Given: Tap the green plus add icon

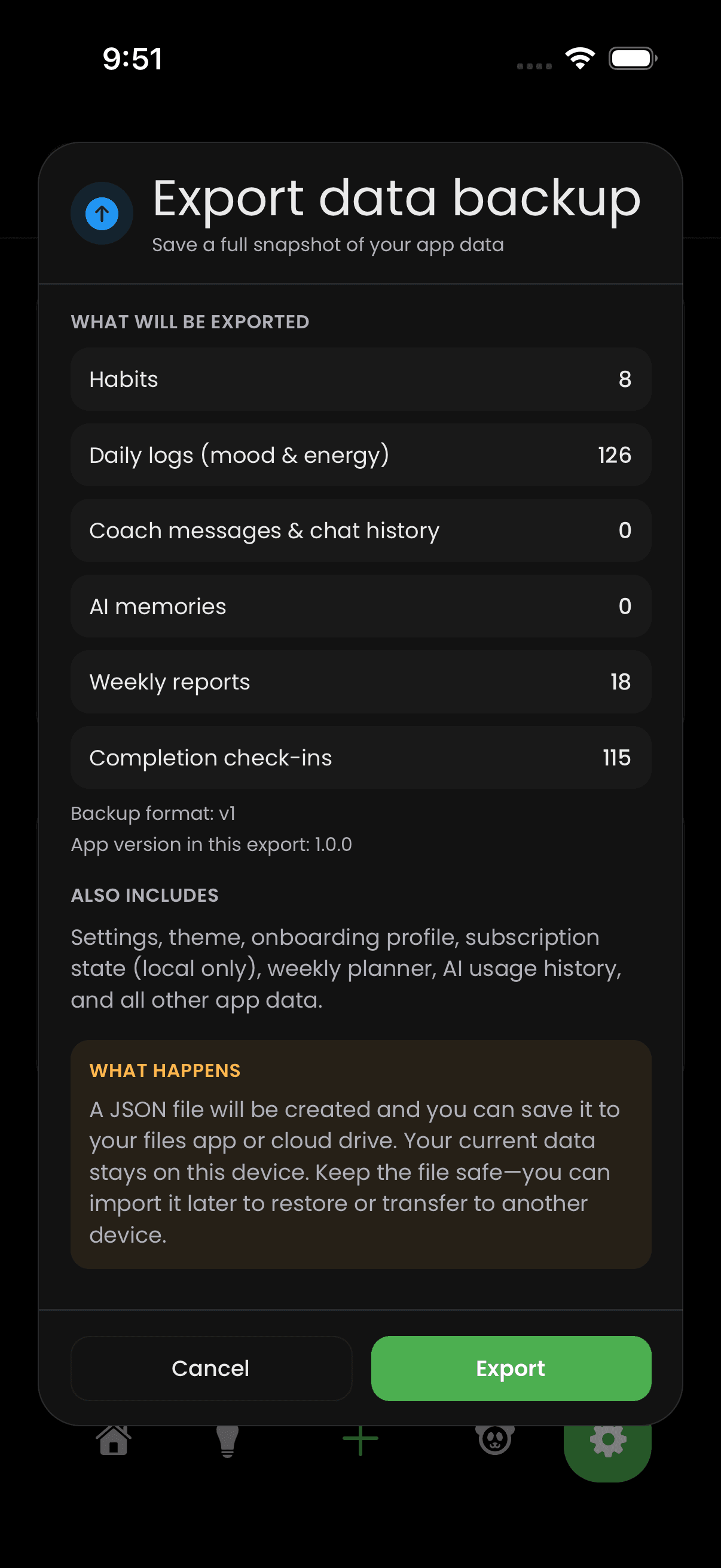Looking at the screenshot, I should 359,1439.
